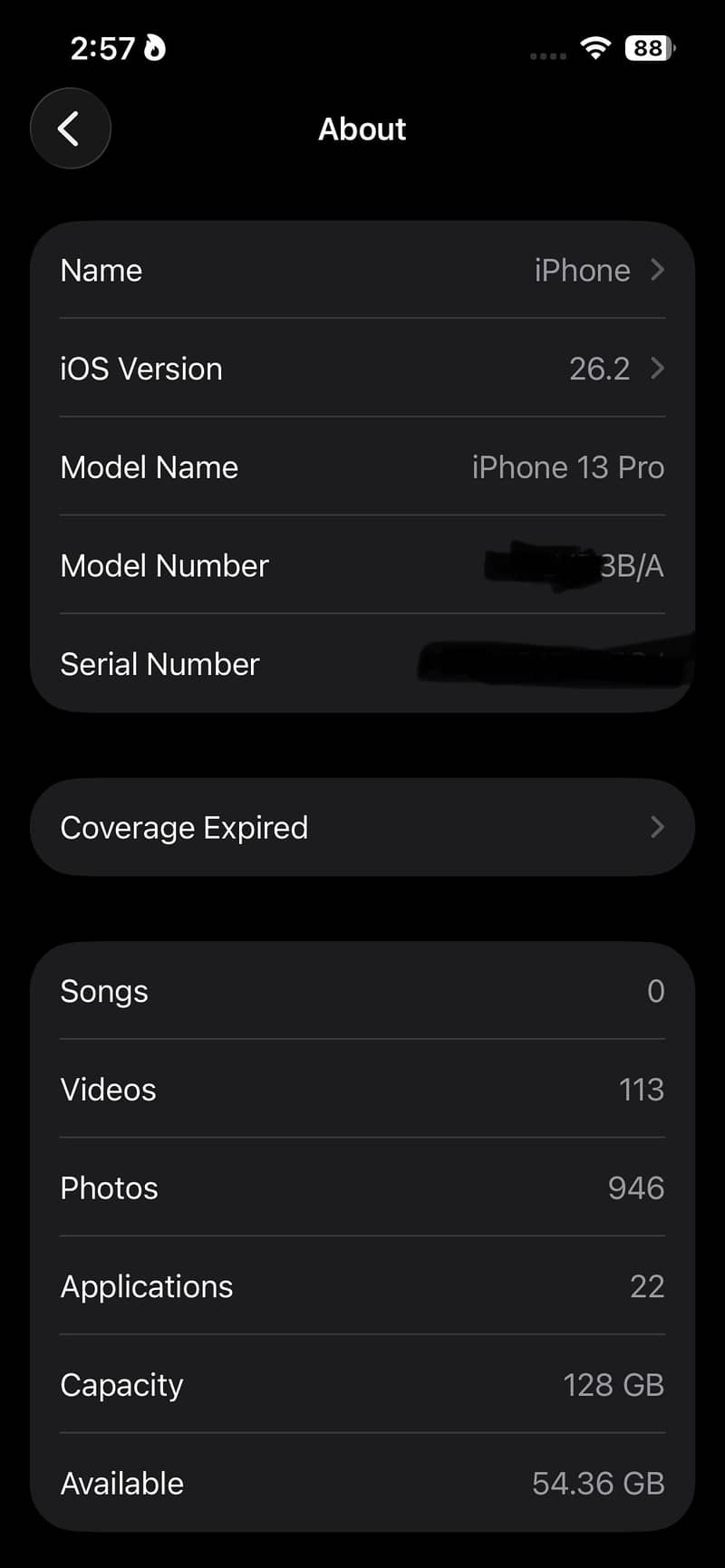Tap the back arrow to leave About

click(x=70, y=128)
